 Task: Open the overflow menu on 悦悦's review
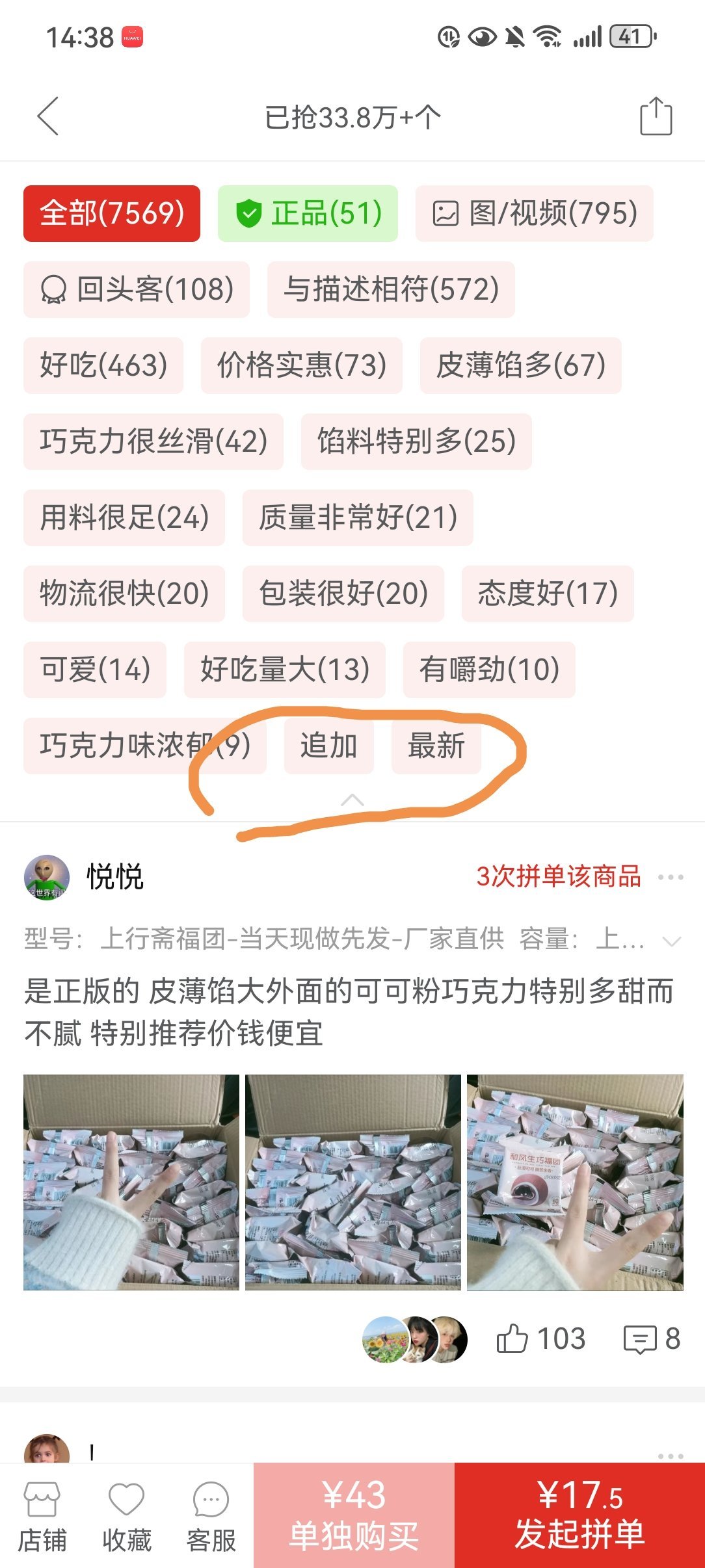(x=670, y=877)
